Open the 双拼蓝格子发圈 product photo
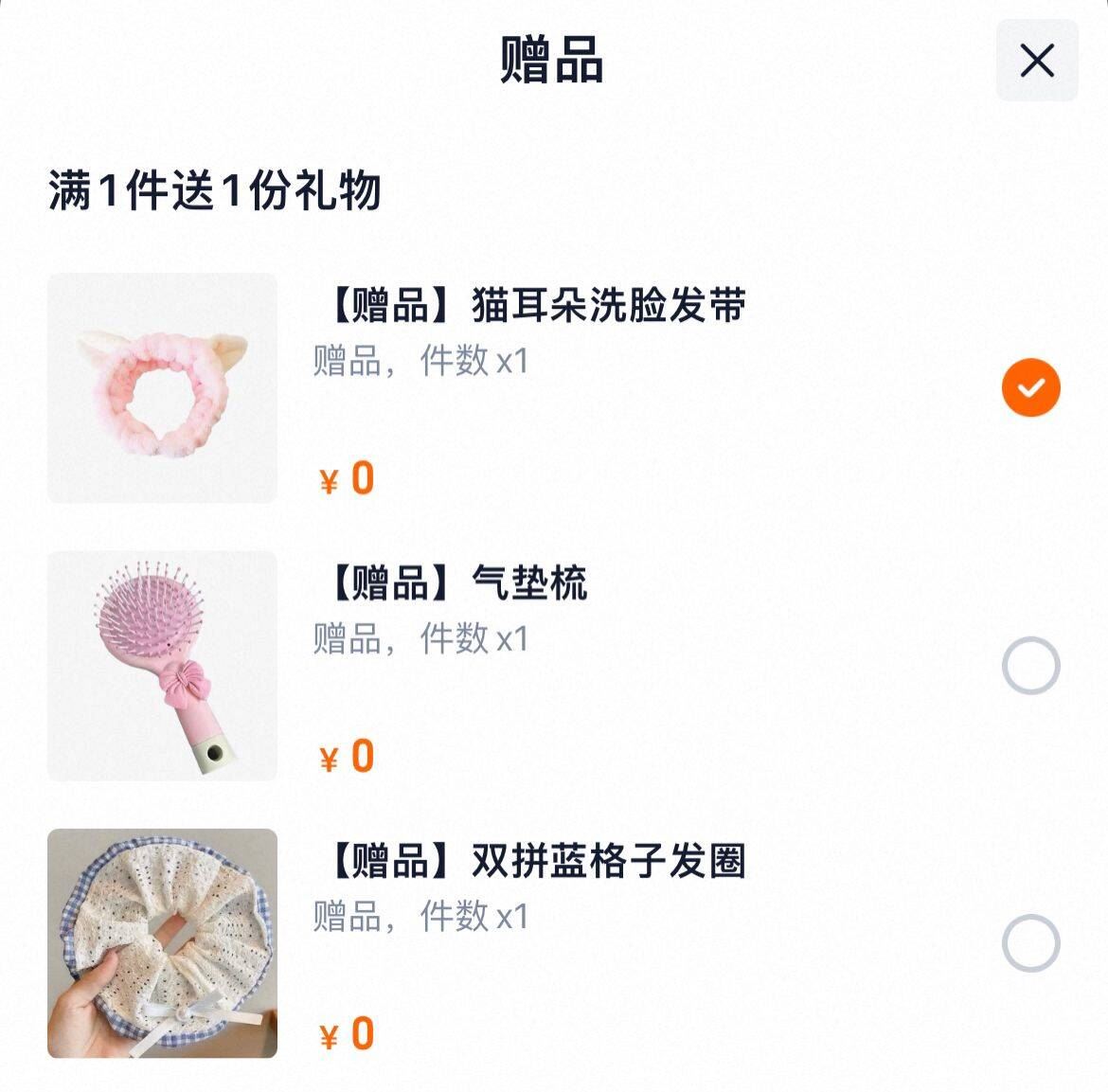The width and height of the screenshot is (1108, 1092). 162,943
